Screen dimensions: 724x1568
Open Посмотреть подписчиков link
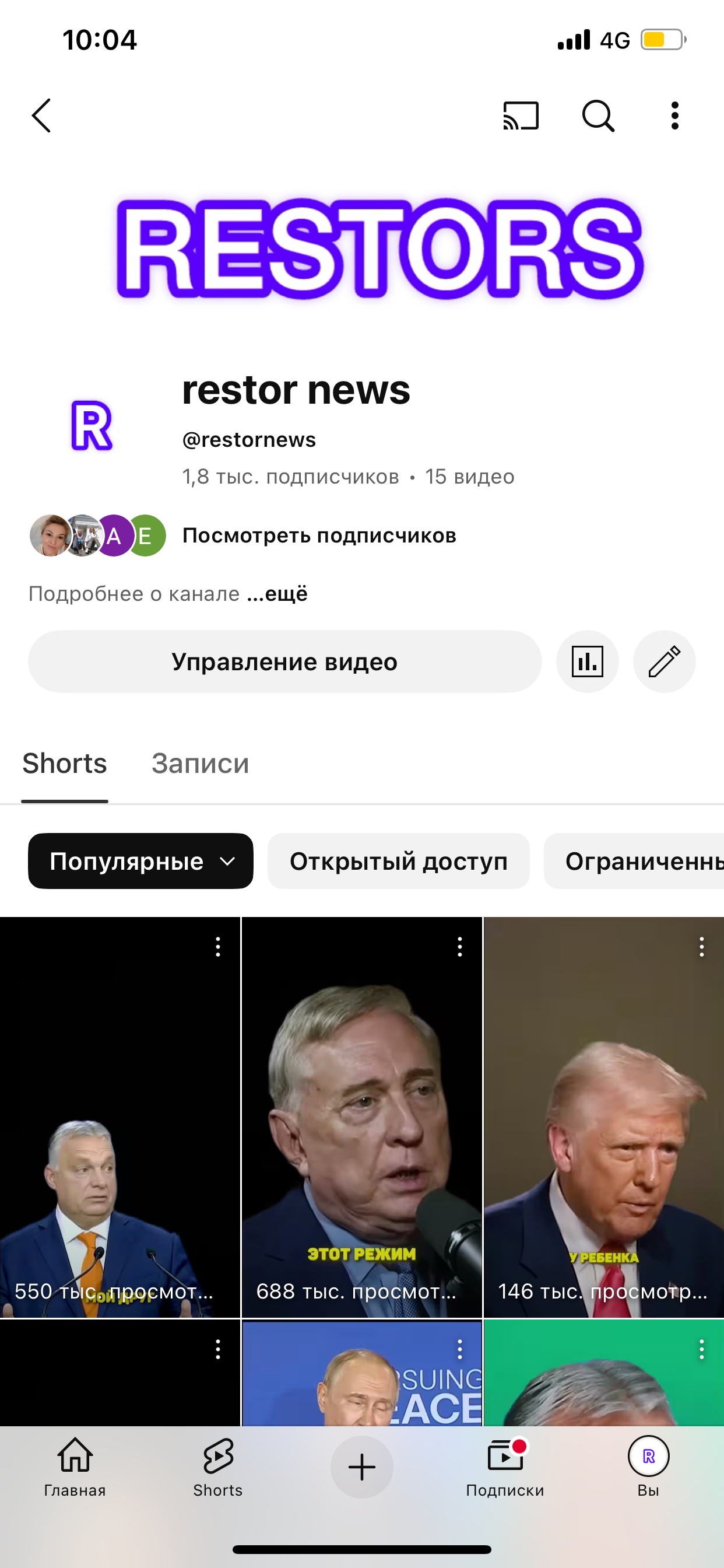click(x=319, y=535)
